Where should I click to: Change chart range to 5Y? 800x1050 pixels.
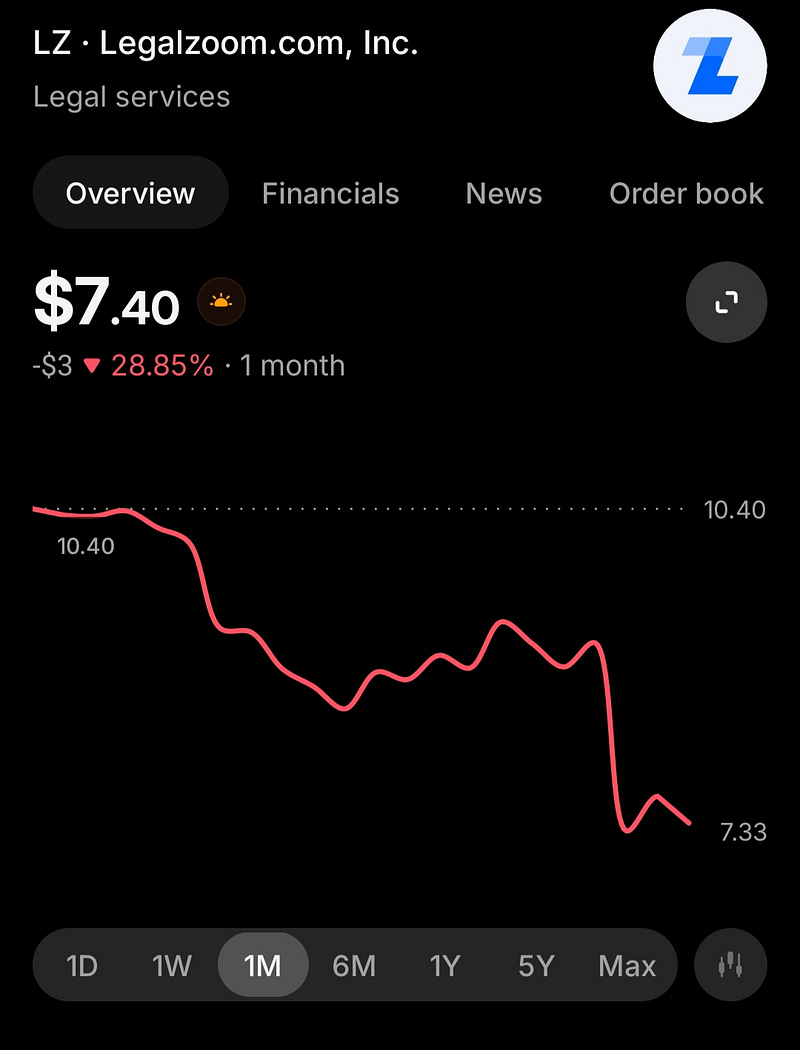tap(536, 966)
